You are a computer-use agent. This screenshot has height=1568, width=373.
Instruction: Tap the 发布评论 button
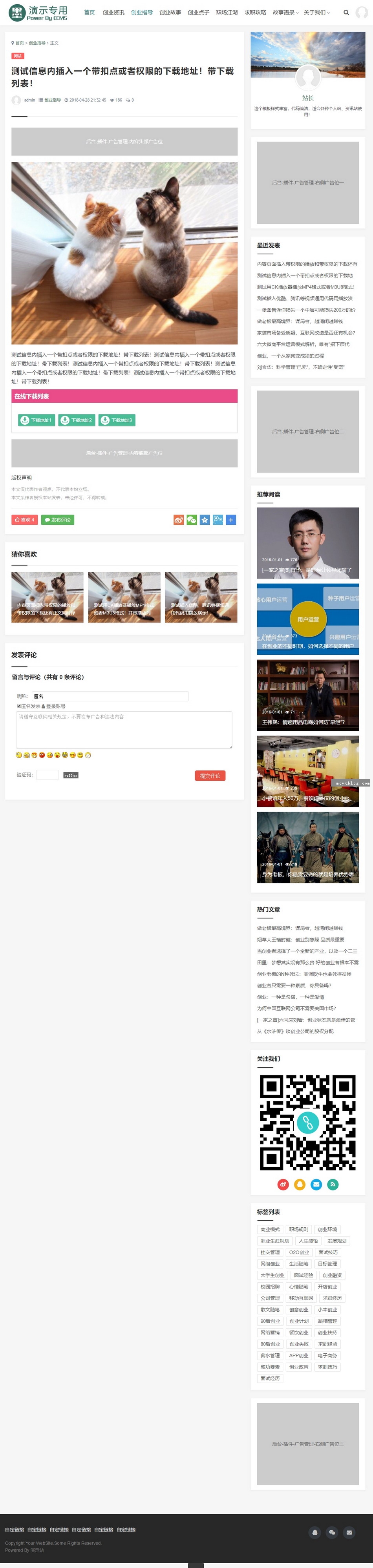coord(58,520)
